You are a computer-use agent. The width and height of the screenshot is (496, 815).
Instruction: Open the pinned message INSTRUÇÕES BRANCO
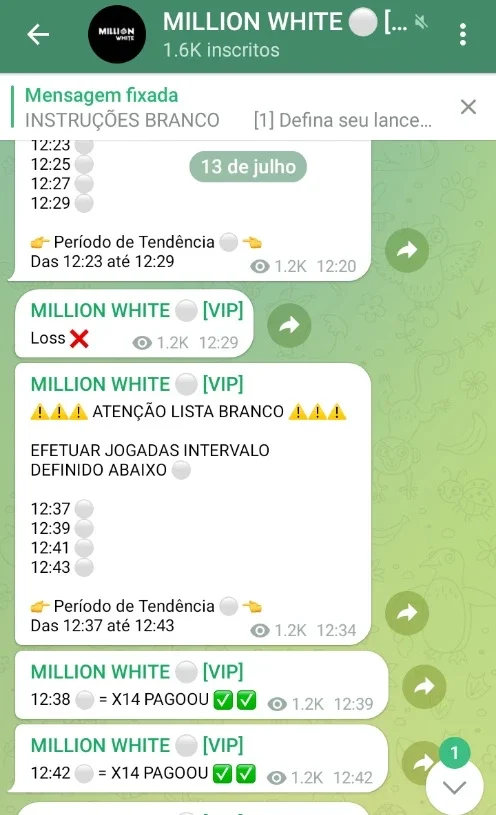pyautogui.click(x=229, y=108)
